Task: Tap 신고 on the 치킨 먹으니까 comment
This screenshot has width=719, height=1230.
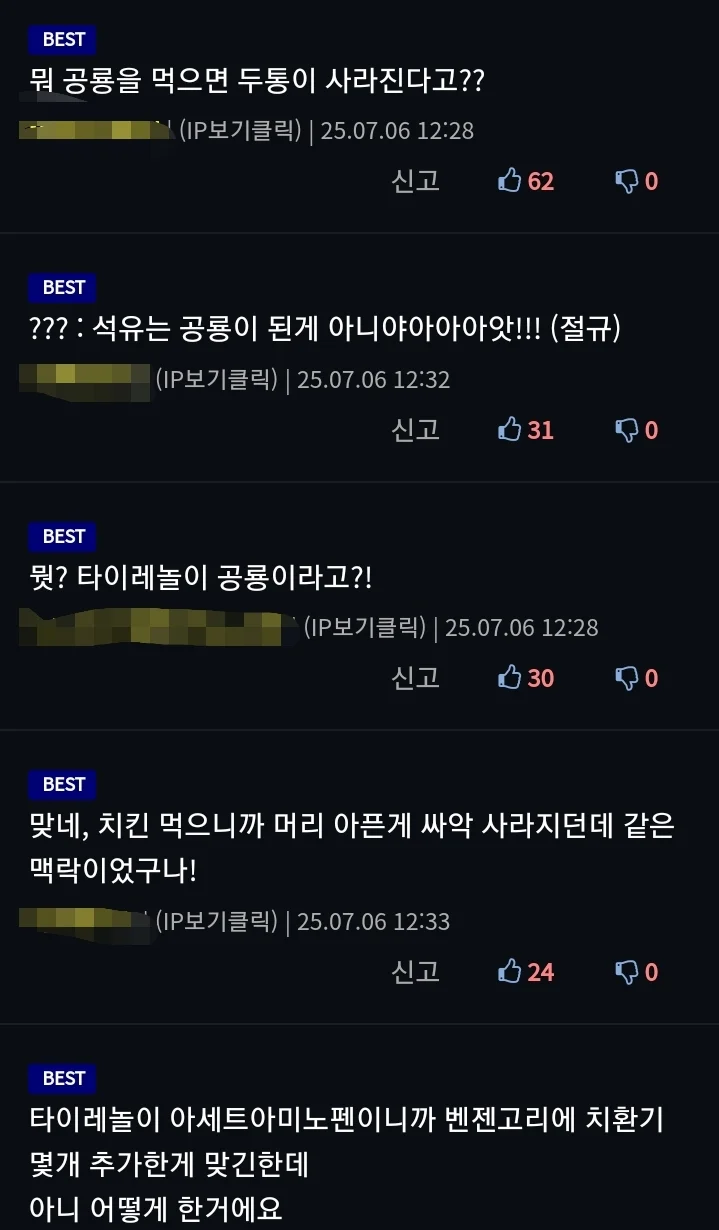Action: click(x=416, y=972)
